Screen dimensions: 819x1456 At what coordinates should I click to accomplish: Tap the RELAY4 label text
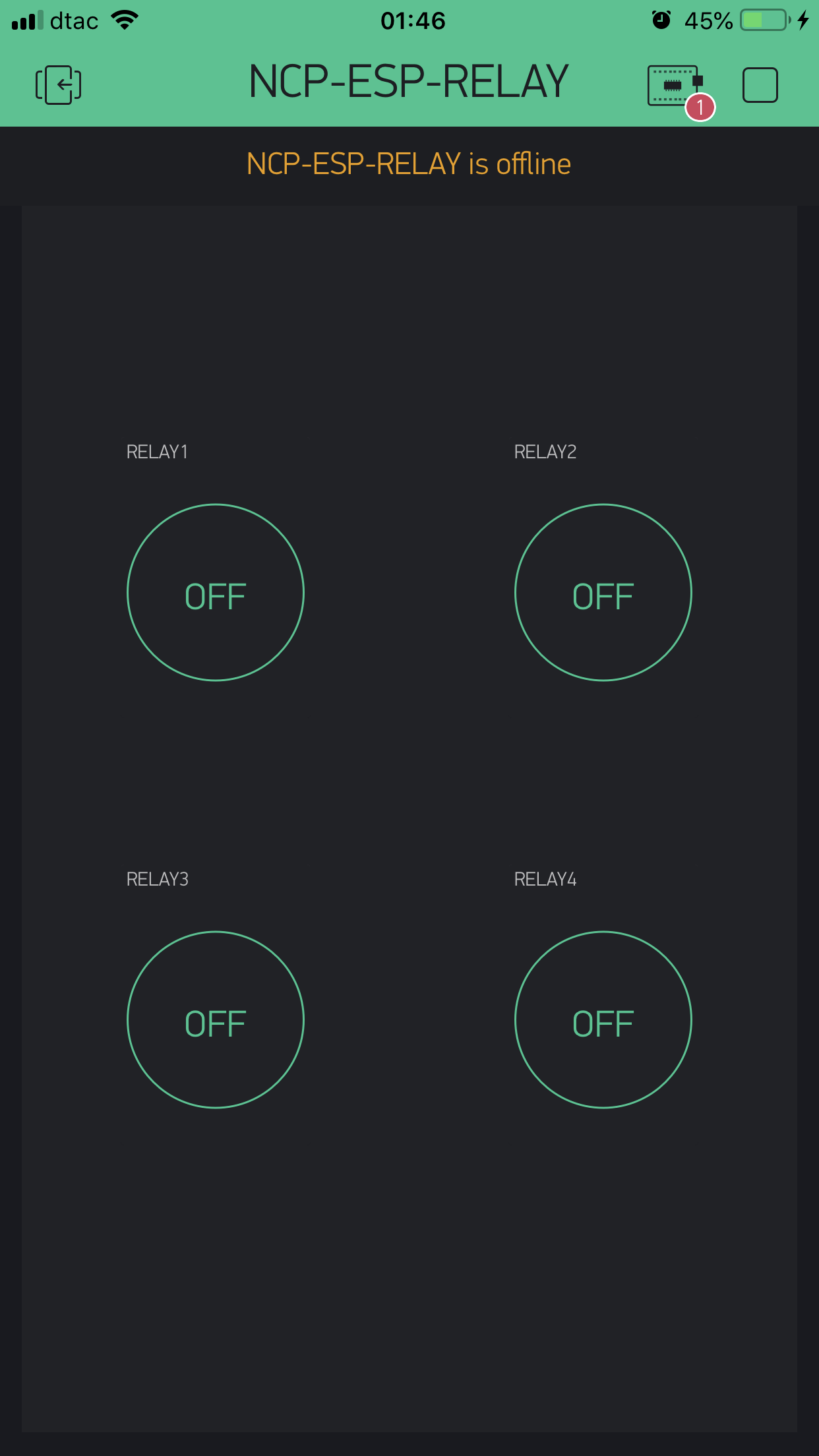click(545, 878)
